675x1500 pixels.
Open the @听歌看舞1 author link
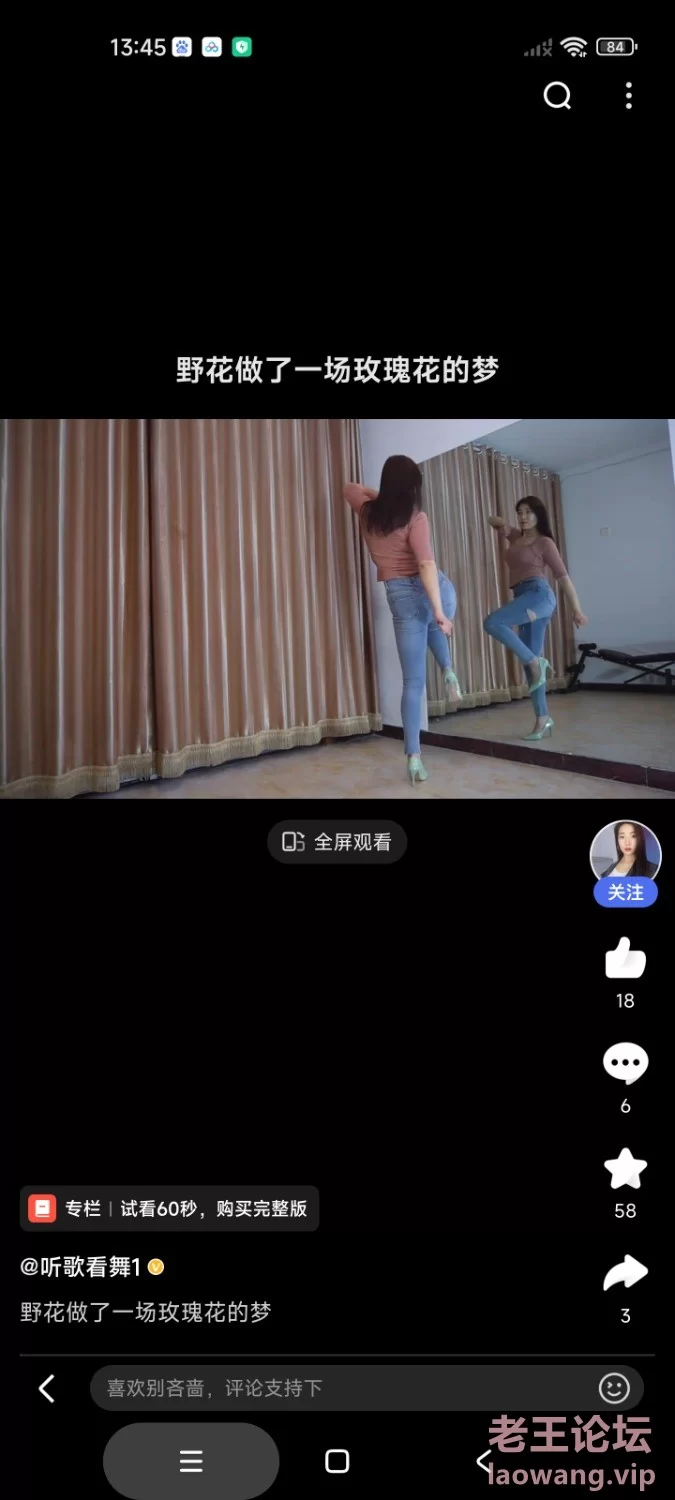click(x=81, y=1267)
